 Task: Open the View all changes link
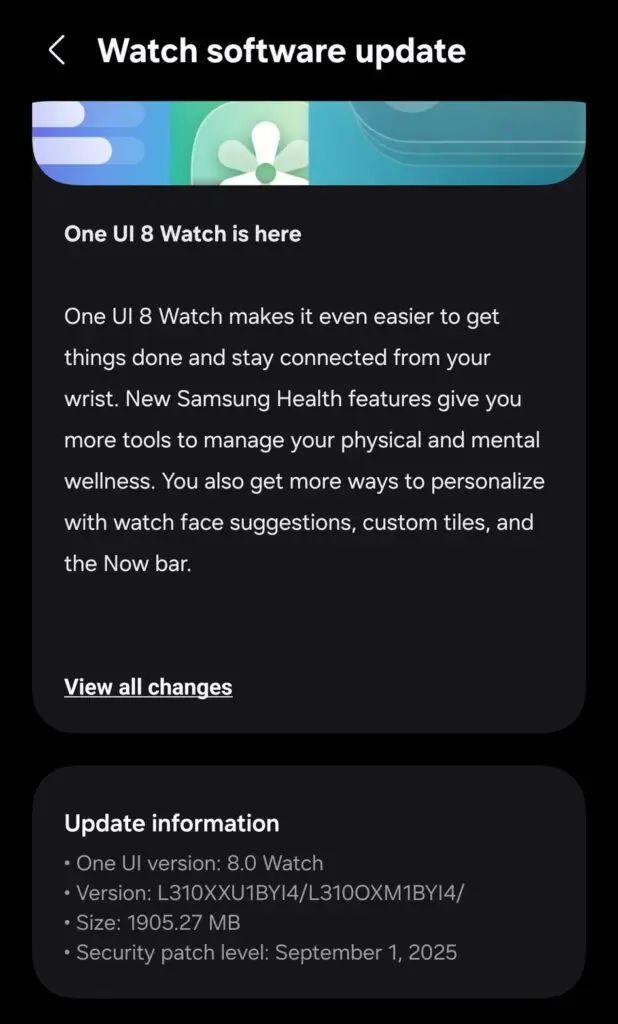pyautogui.click(x=148, y=687)
